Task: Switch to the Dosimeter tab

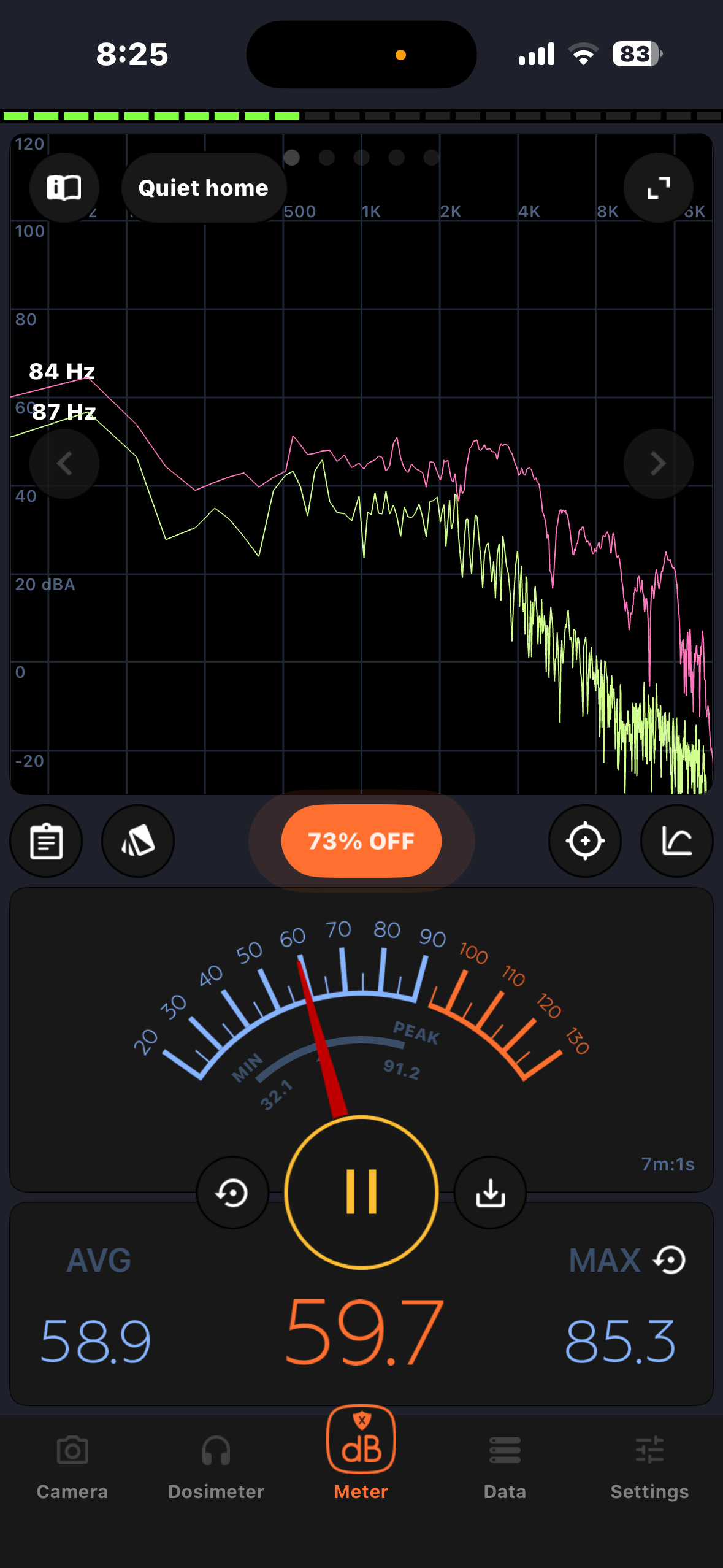Action: point(216,1467)
